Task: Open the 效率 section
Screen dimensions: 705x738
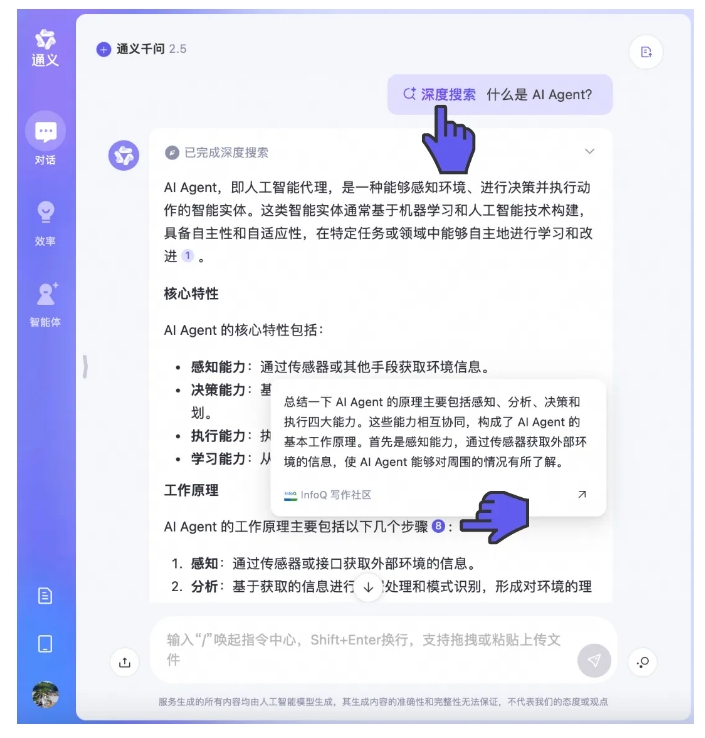Action: 45,220
